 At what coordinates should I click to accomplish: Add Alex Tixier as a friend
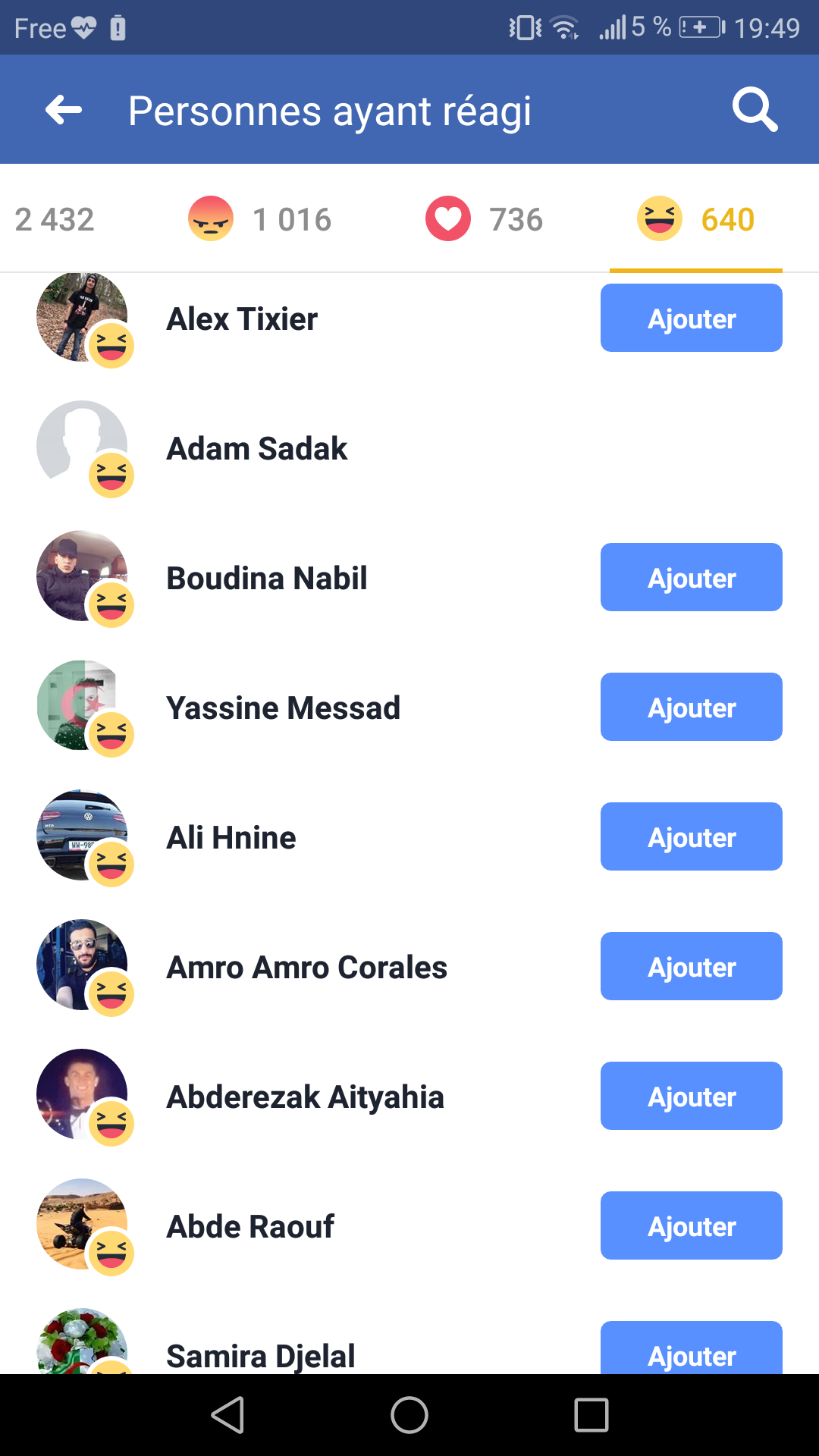(691, 318)
